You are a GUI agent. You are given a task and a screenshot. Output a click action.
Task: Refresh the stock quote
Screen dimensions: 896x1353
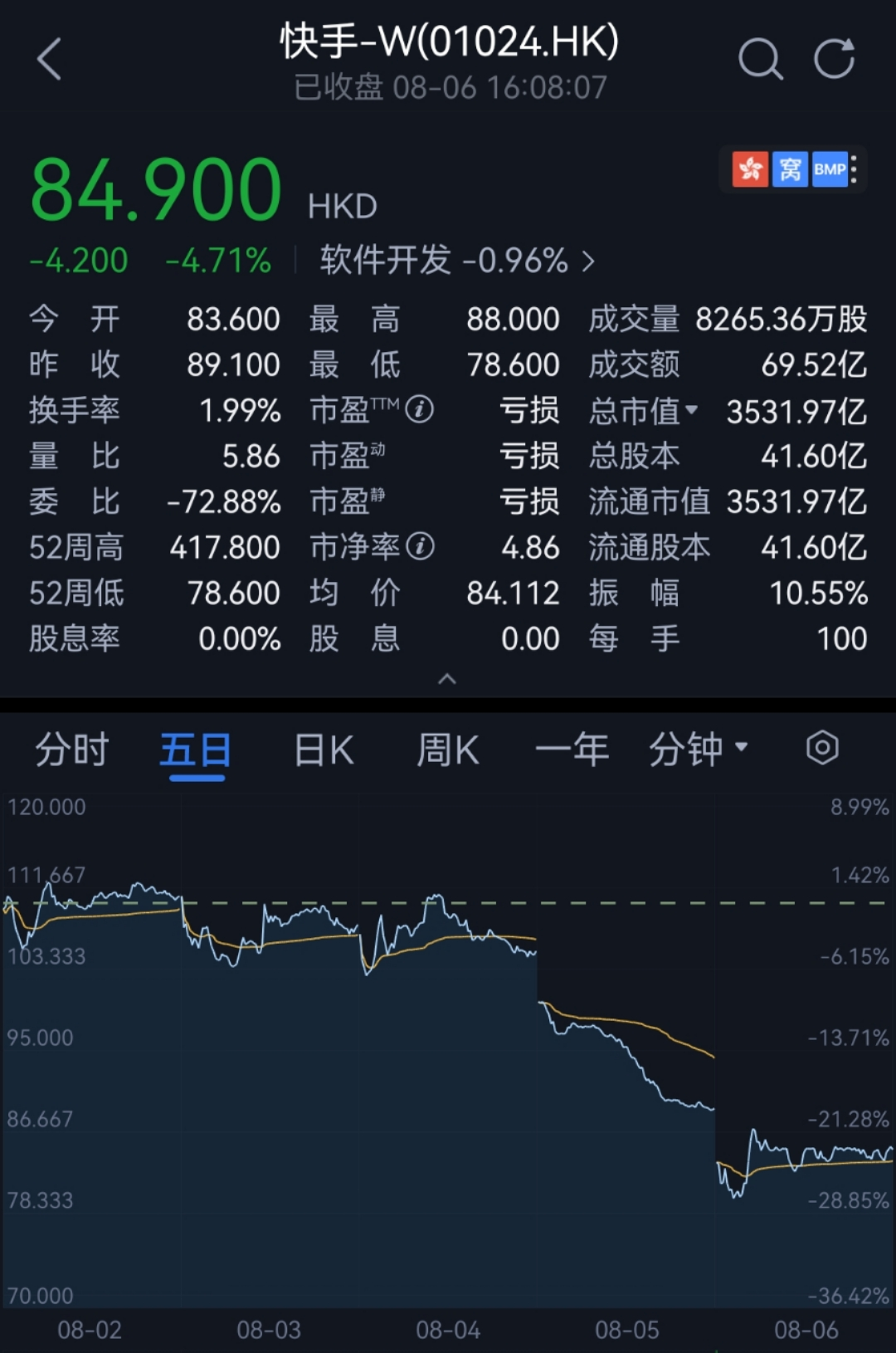[x=834, y=60]
